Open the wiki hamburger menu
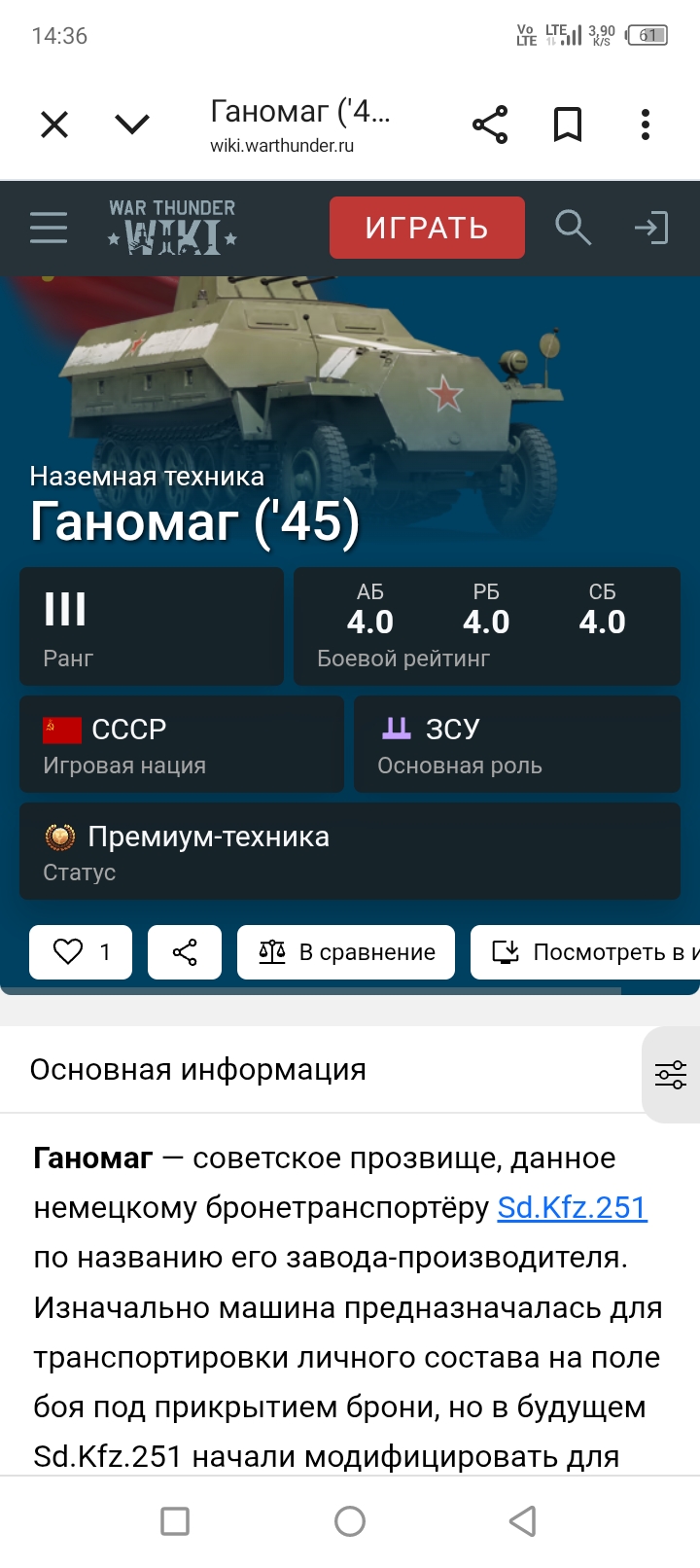The width and height of the screenshot is (700, 1568). 49,228
